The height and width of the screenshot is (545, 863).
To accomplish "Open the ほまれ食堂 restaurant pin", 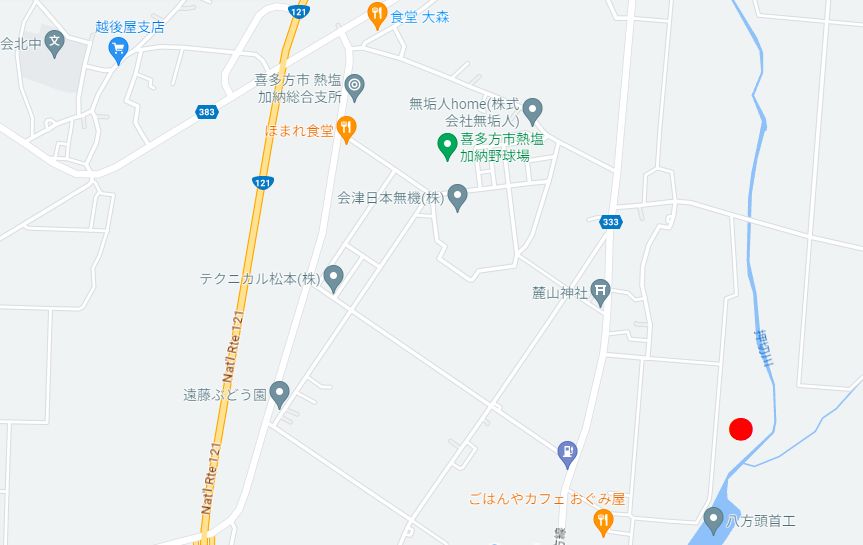I will pos(346,127).
